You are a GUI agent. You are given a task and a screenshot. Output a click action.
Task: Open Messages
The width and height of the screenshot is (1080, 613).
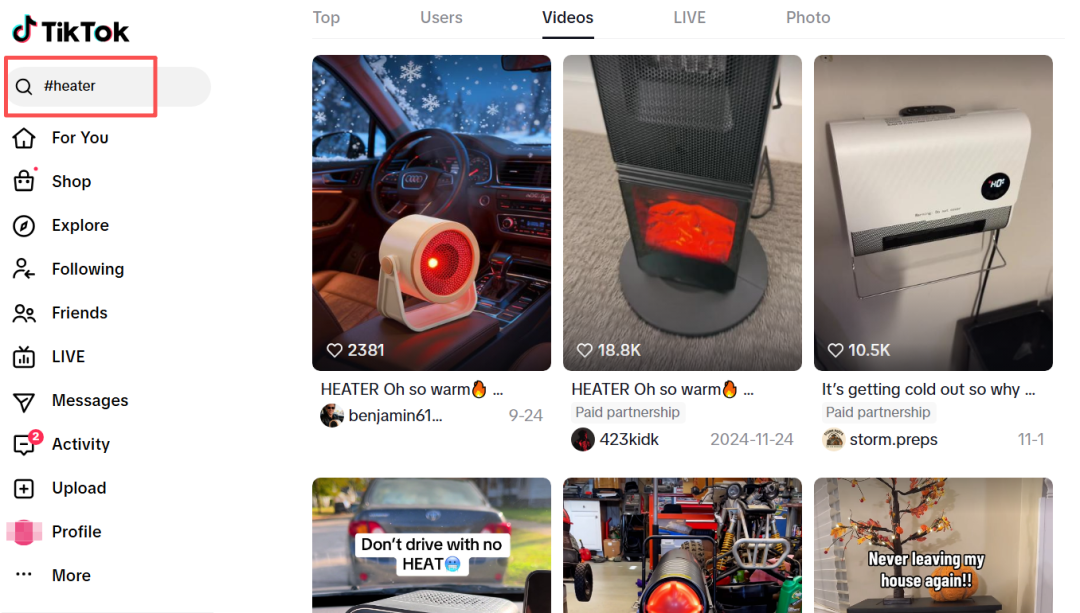click(89, 401)
